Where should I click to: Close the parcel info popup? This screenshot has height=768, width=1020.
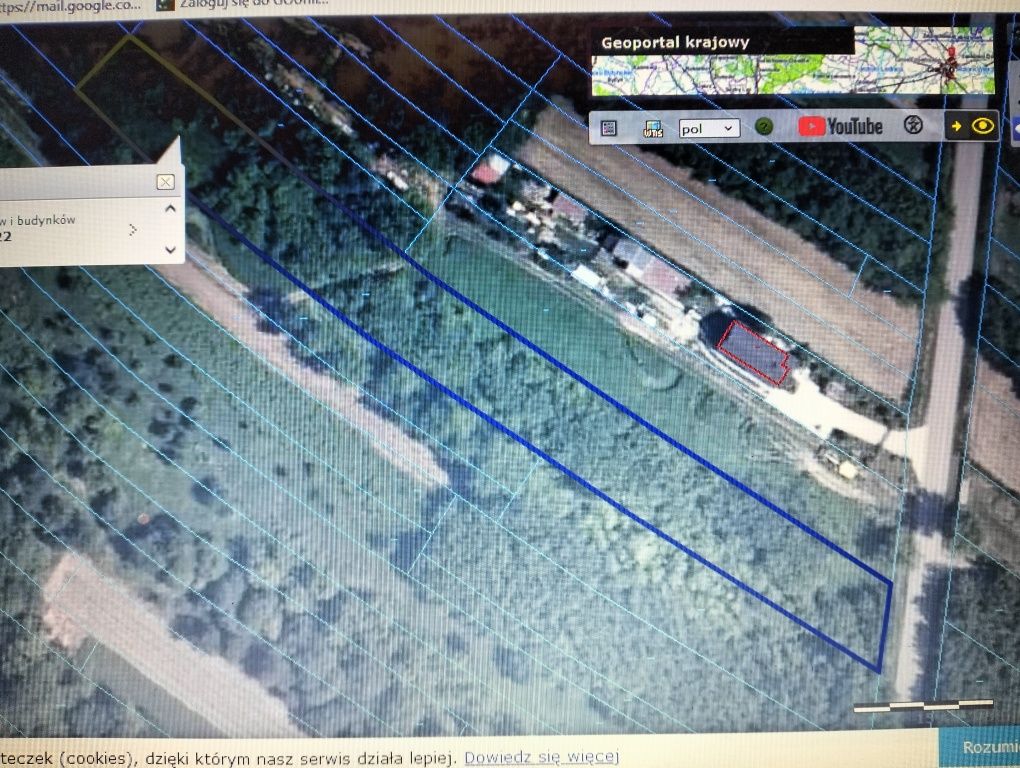pyautogui.click(x=165, y=181)
